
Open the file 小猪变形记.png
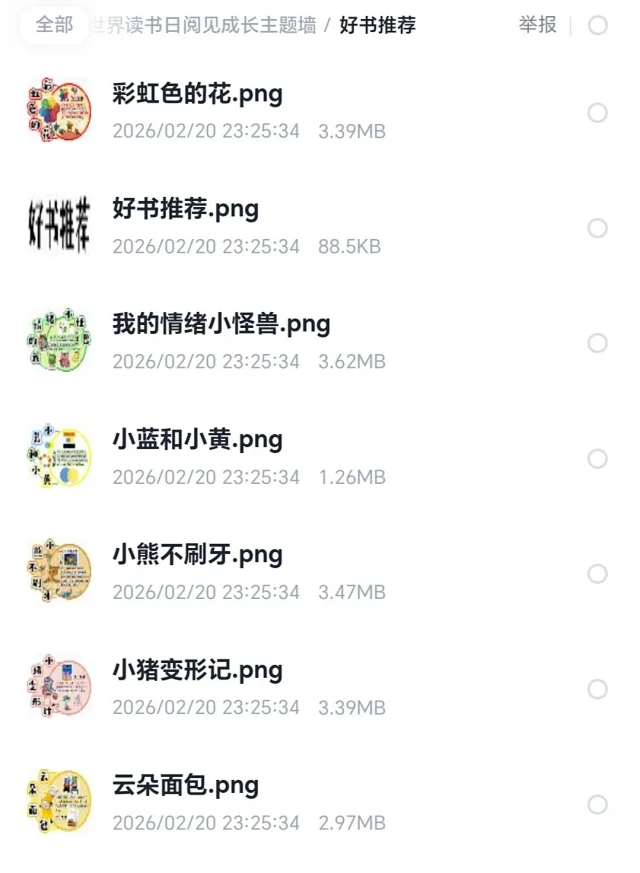click(198, 670)
